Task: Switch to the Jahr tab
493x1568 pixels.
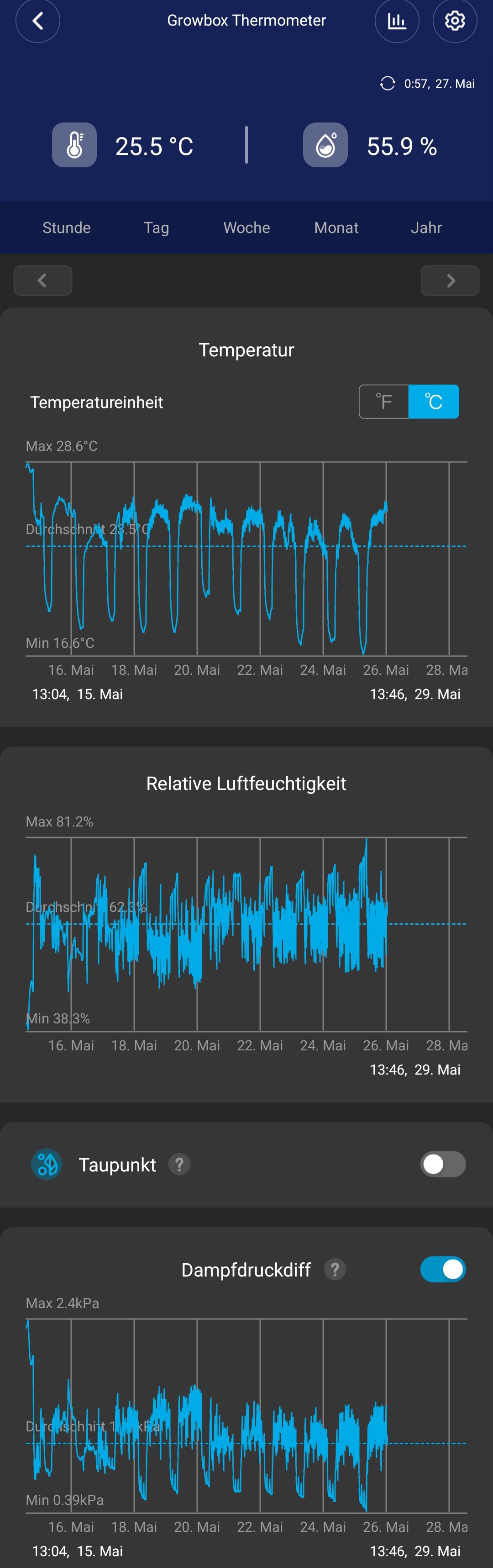Action: tap(426, 228)
